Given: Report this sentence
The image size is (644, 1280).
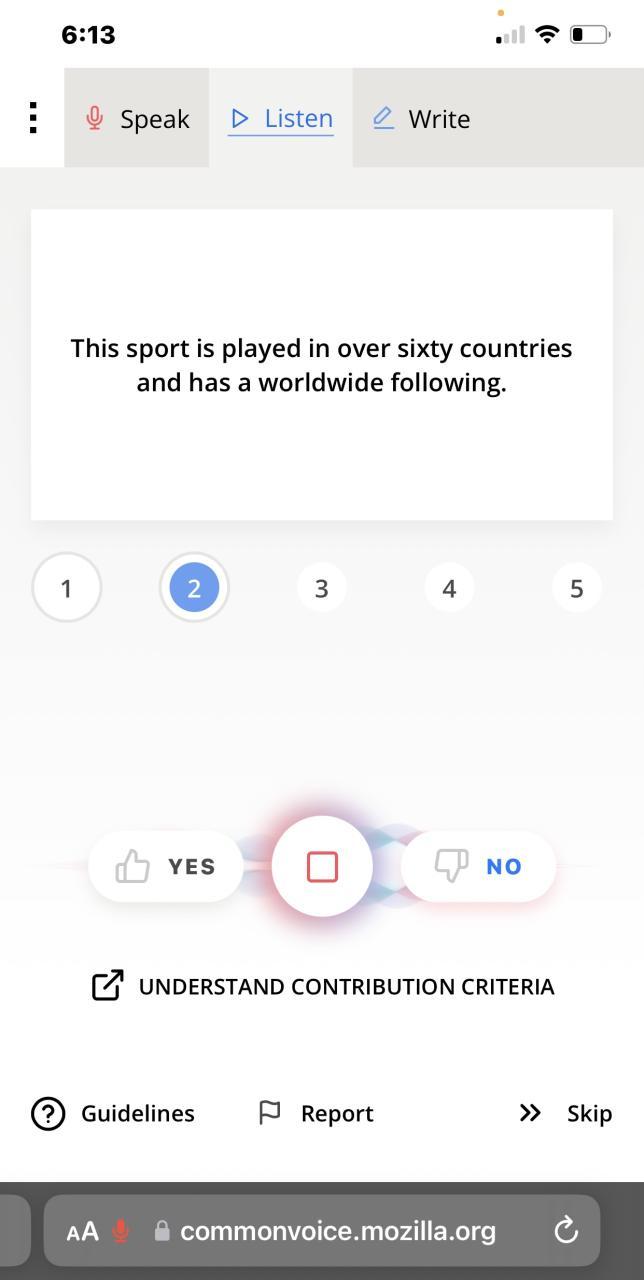Looking at the screenshot, I should [x=316, y=1113].
